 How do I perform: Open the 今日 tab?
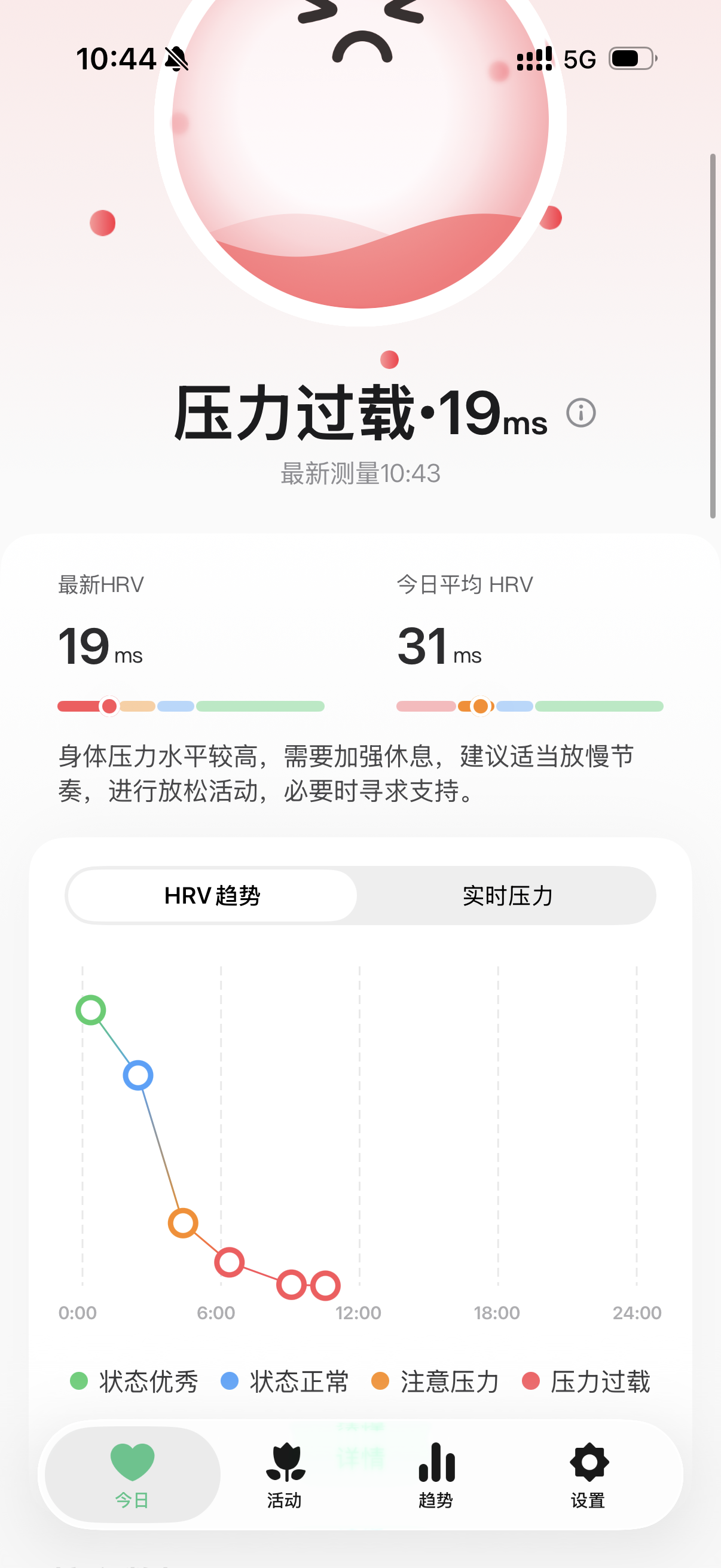[132, 1474]
